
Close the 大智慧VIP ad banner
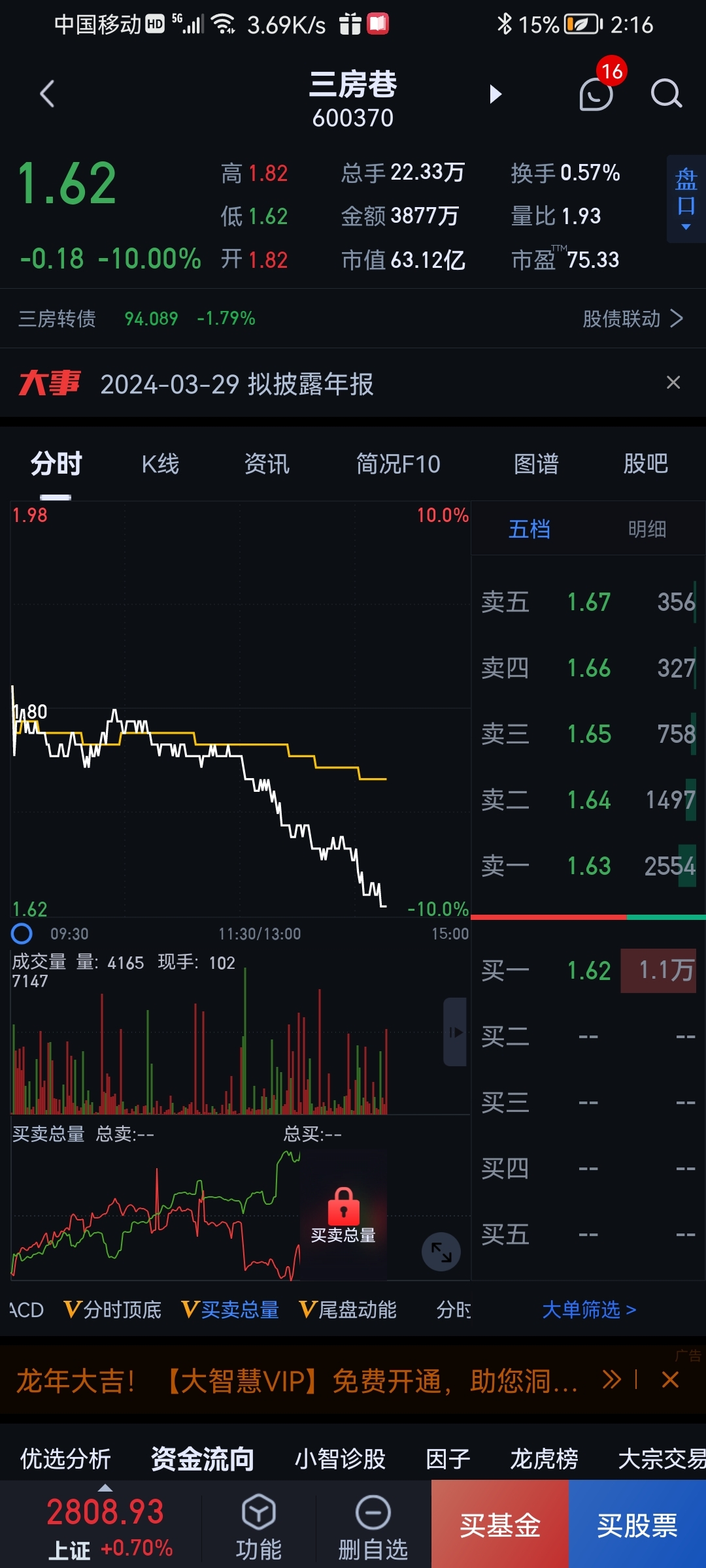tap(670, 1380)
